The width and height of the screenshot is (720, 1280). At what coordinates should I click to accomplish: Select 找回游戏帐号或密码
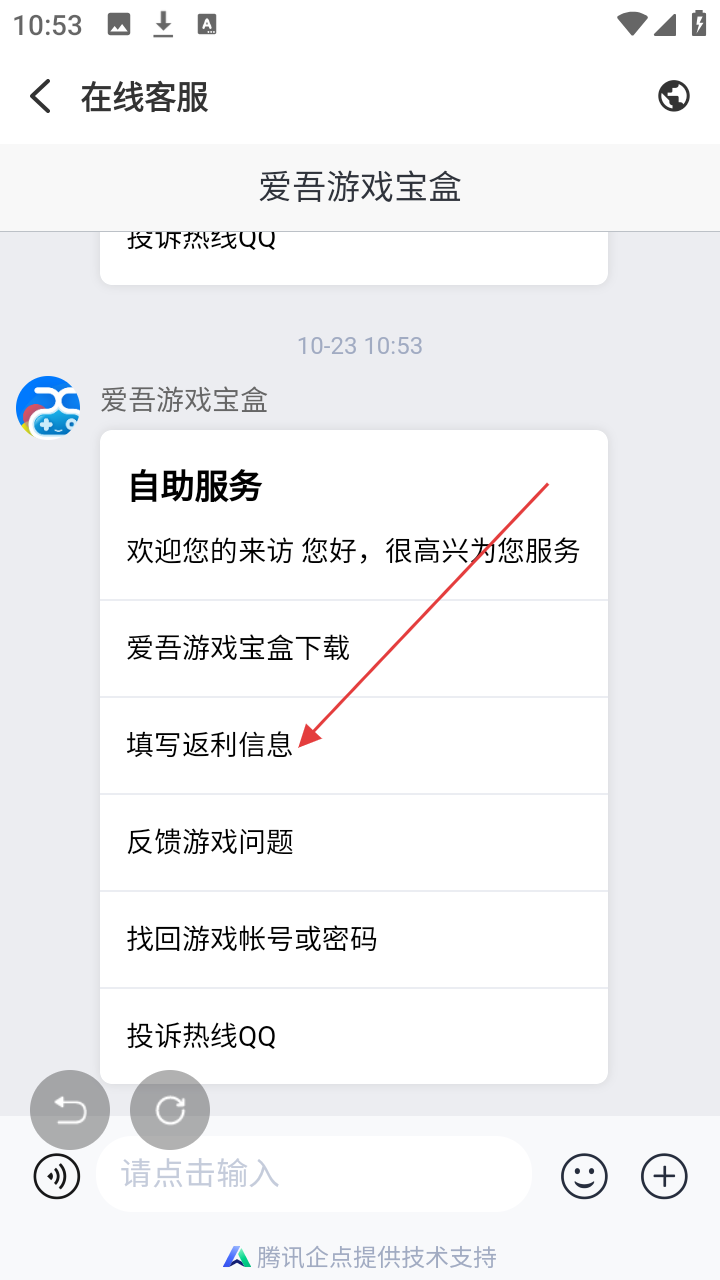tap(353, 939)
